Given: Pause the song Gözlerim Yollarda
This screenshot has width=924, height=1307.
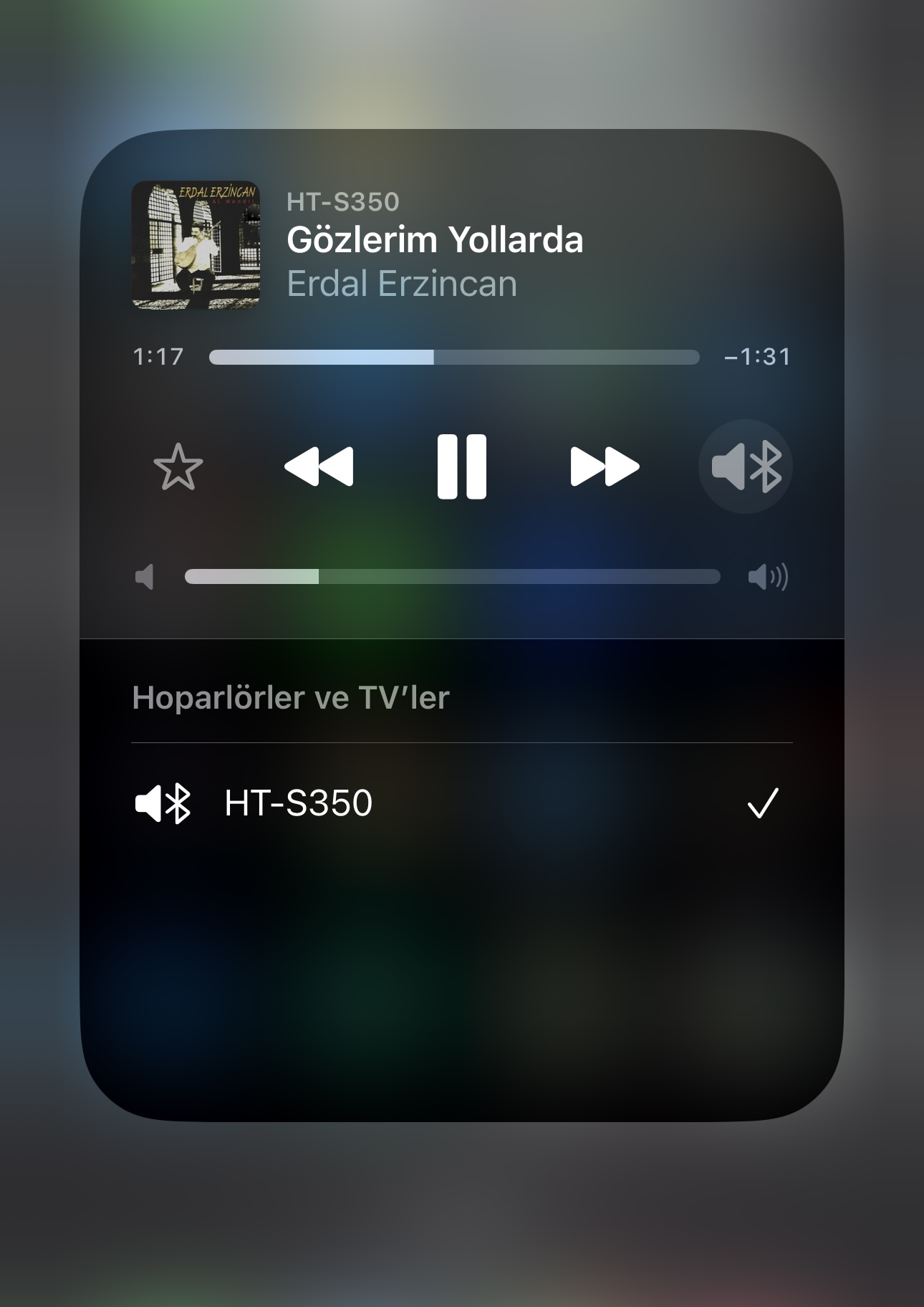Looking at the screenshot, I should pyautogui.click(x=461, y=466).
